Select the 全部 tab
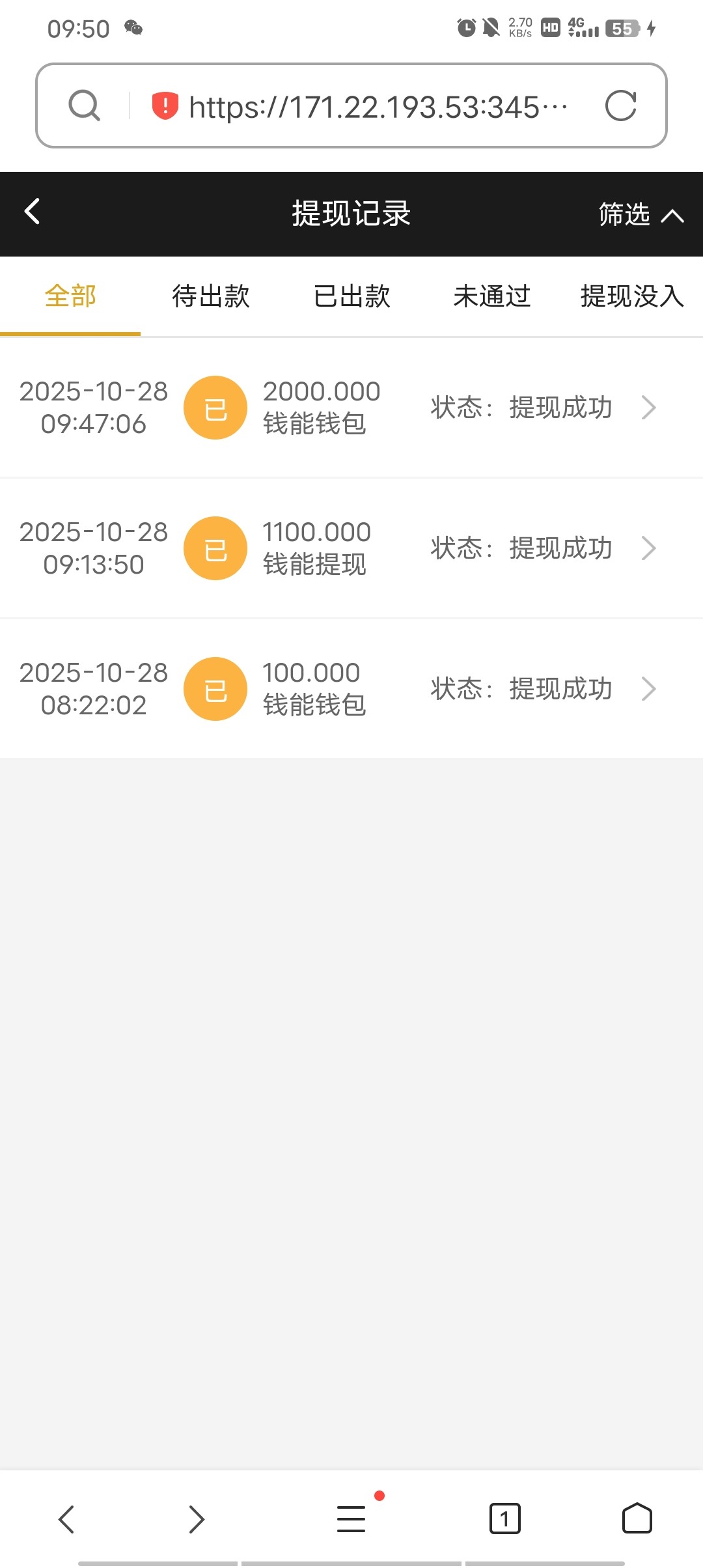Image resolution: width=703 pixels, height=1568 pixels. point(70,296)
